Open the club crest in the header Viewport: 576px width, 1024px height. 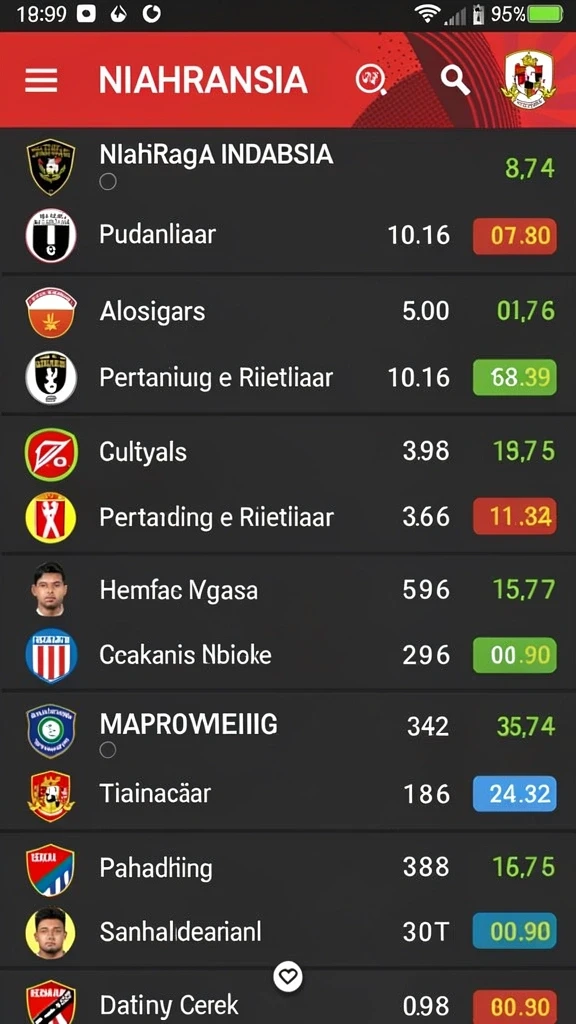point(528,80)
